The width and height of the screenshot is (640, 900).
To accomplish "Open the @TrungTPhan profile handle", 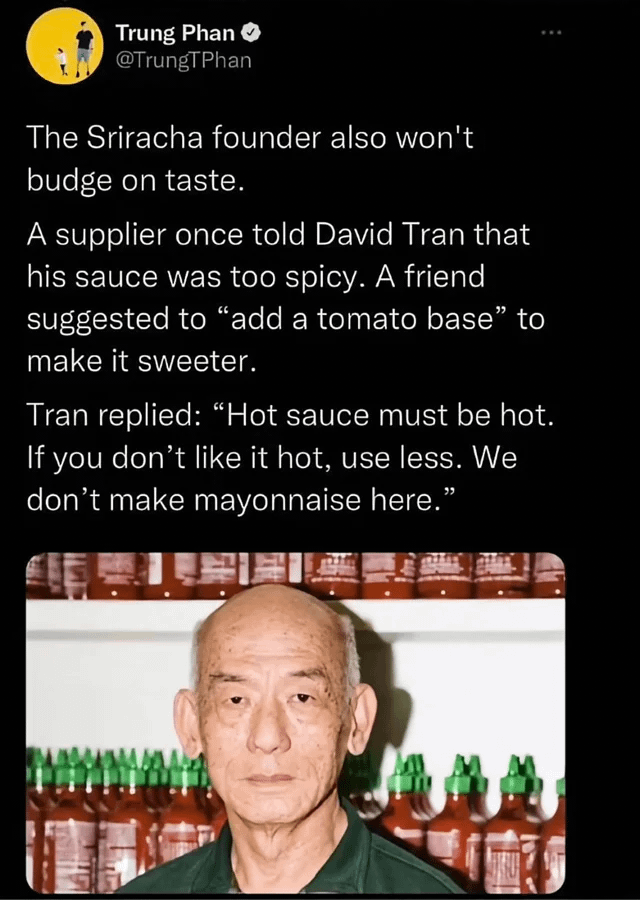I will pos(183,61).
